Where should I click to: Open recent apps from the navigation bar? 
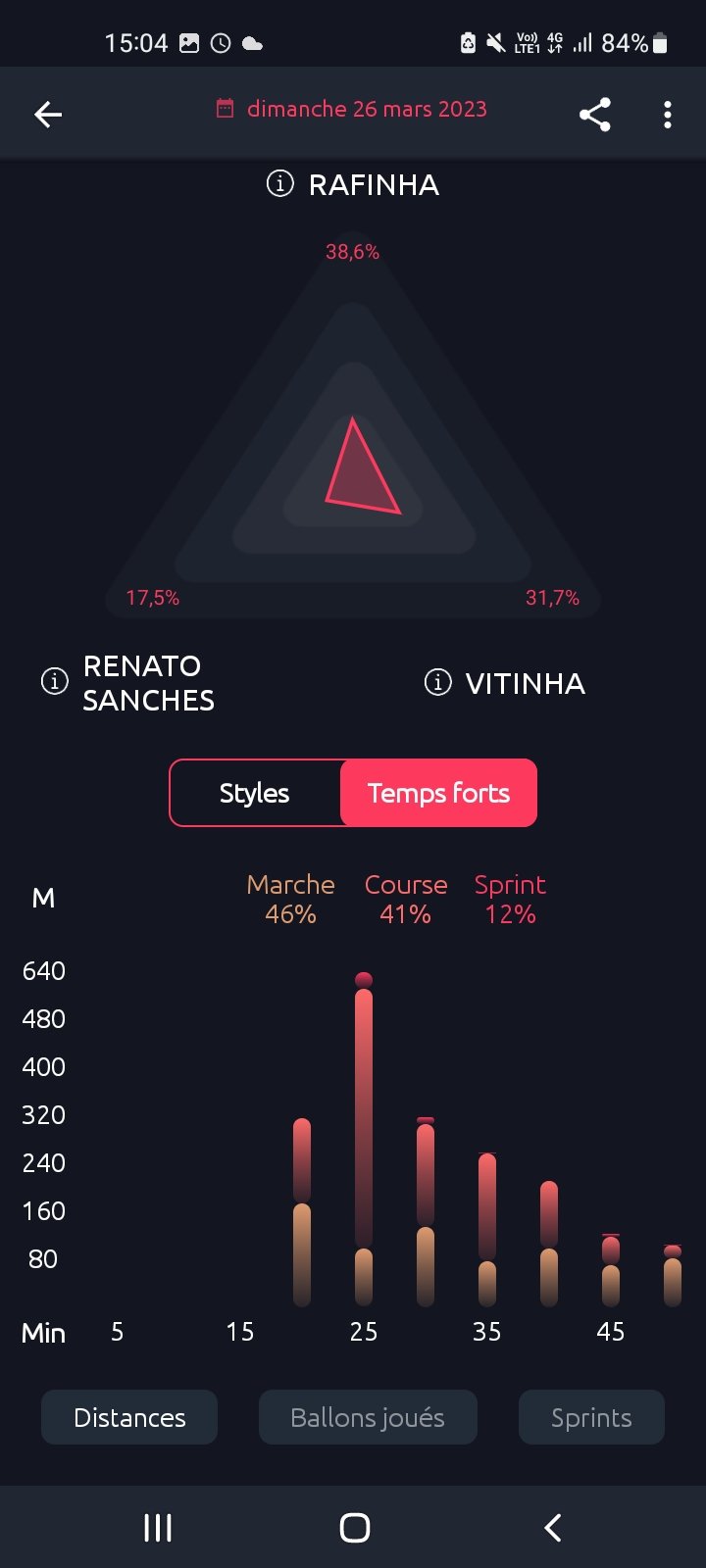click(x=158, y=1527)
